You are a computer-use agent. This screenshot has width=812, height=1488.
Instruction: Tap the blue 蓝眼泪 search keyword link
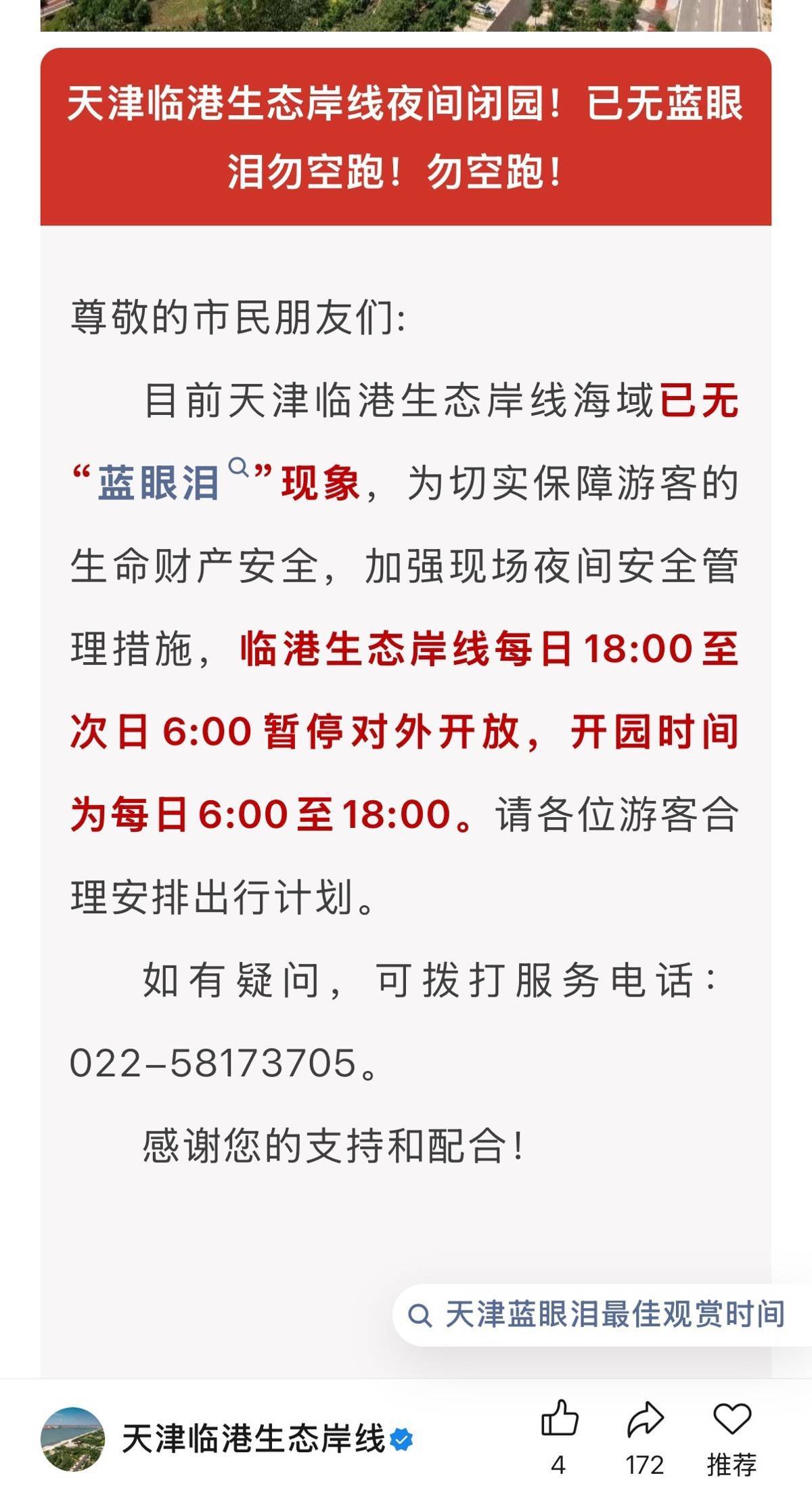pos(160,483)
